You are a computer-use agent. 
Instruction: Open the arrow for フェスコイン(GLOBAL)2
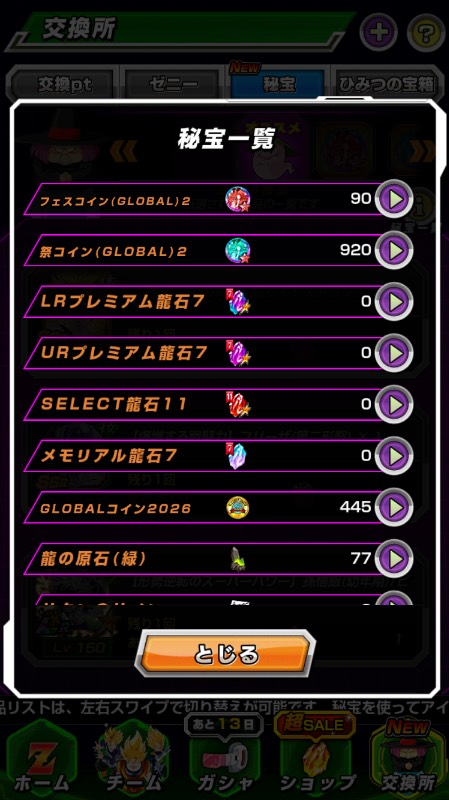pyautogui.click(x=394, y=199)
